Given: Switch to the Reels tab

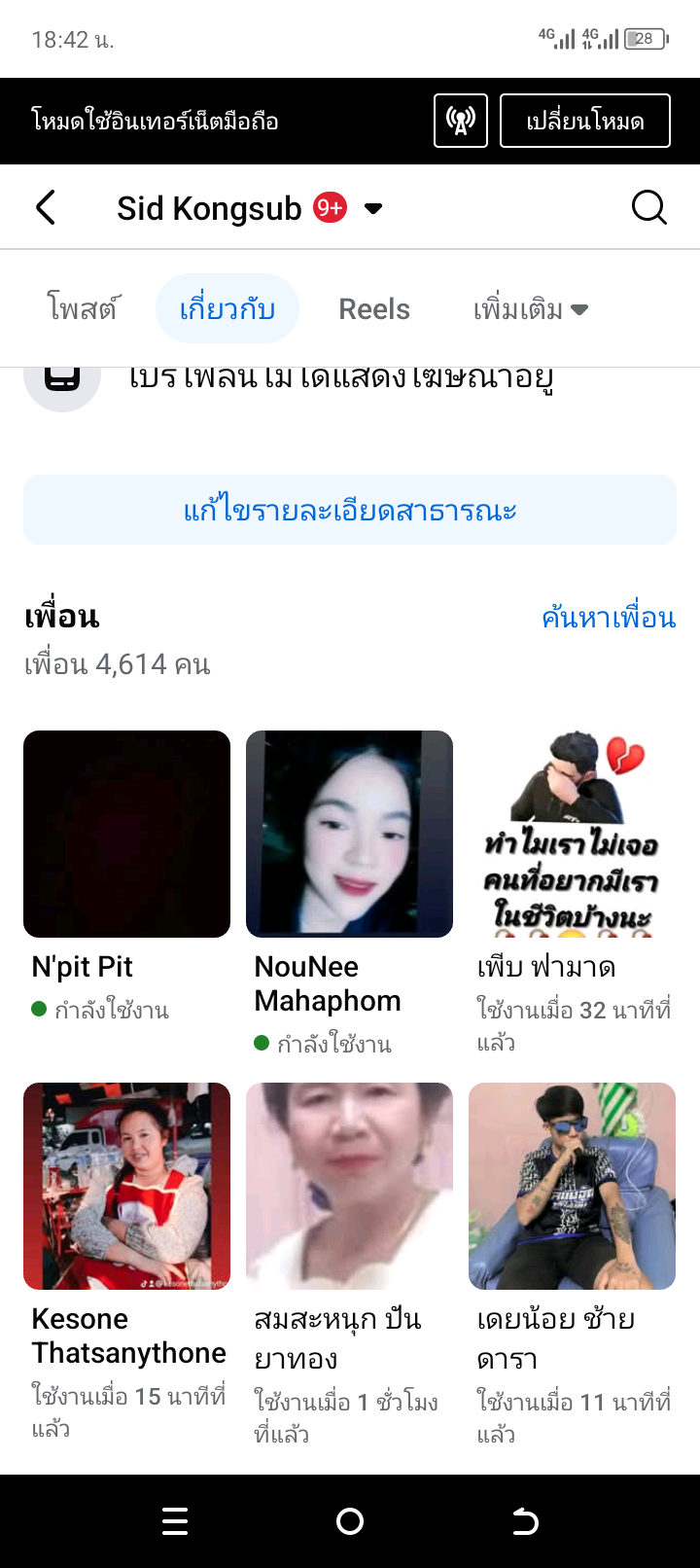Looking at the screenshot, I should coord(374,309).
